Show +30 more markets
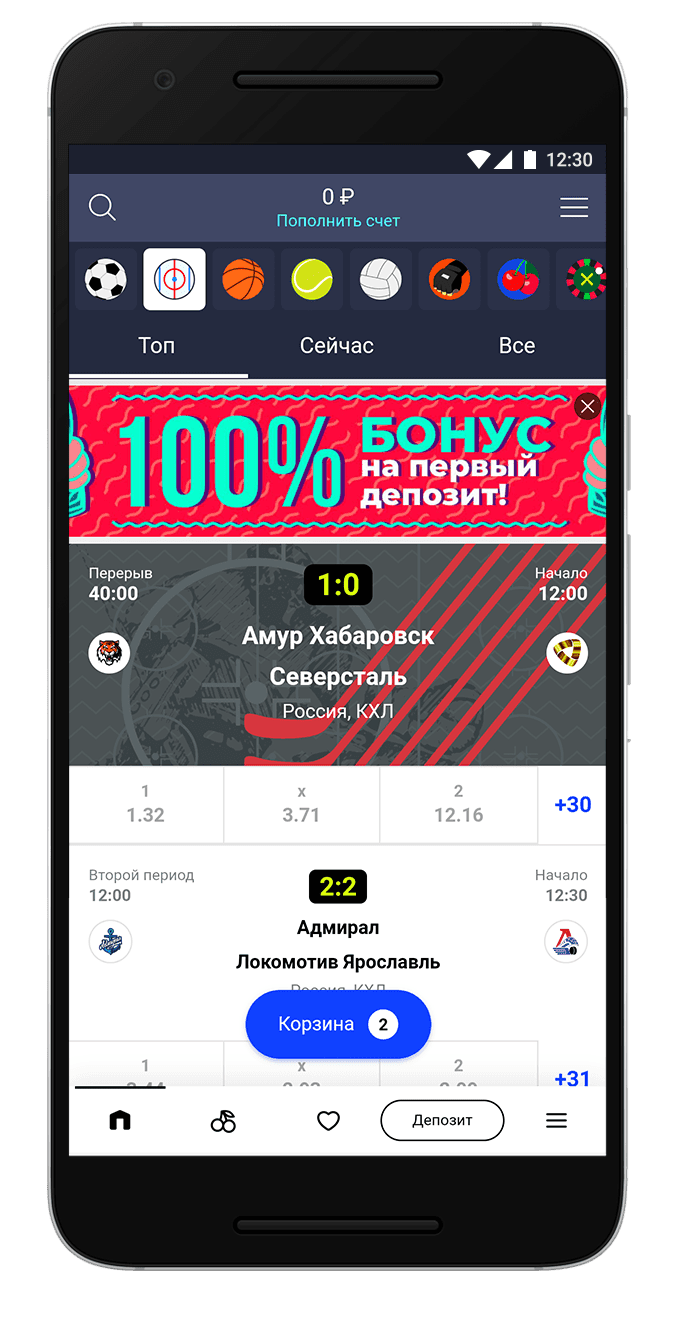Screen dimensions: 678x1317 coord(572,804)
